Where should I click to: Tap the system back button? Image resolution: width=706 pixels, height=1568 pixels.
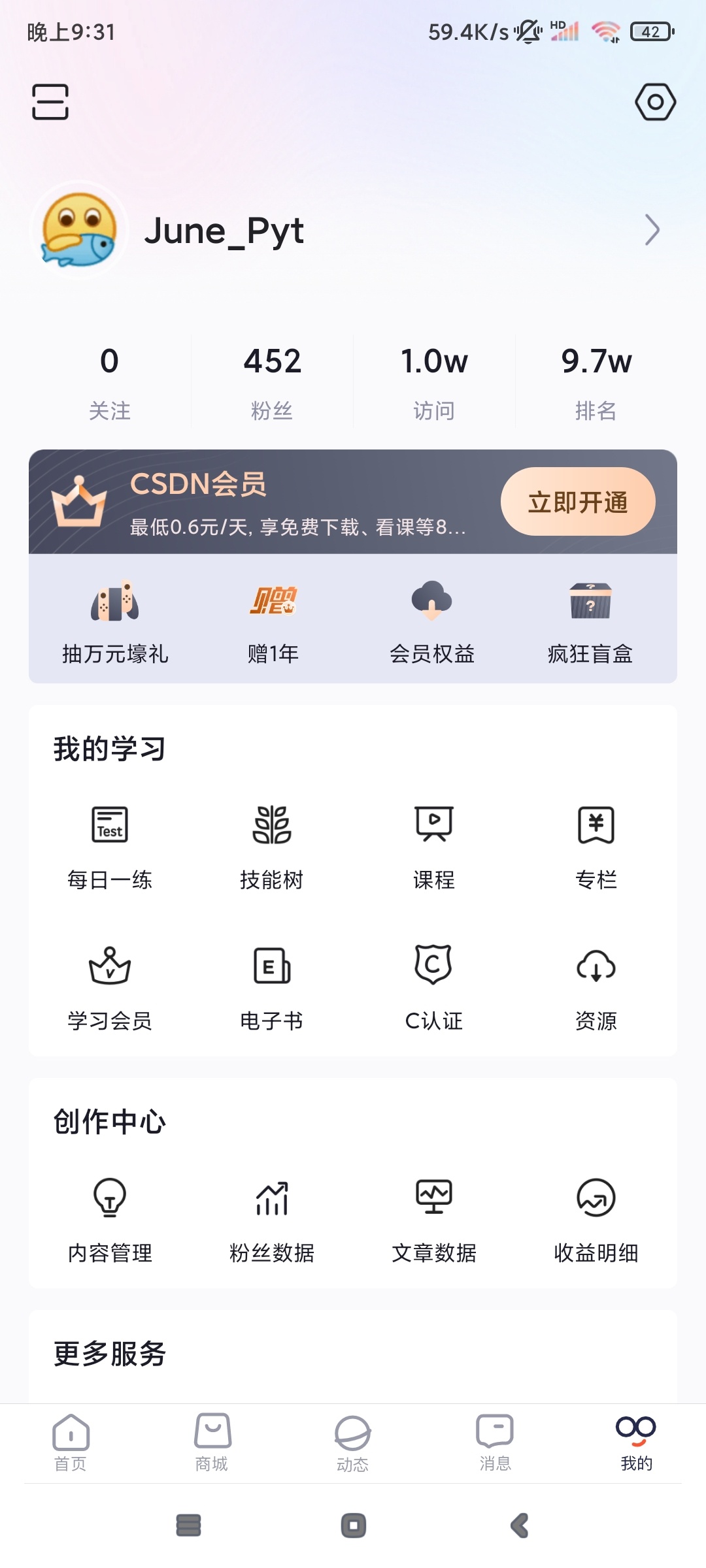pyautogui.click(x=519, y=1526)
